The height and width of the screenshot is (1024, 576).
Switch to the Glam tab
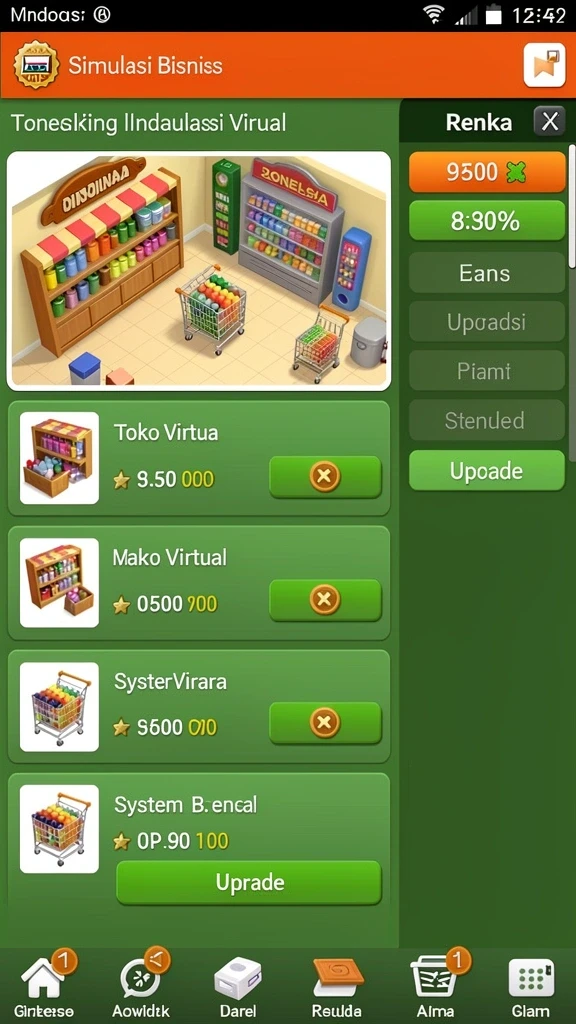(x=531, y=986)
